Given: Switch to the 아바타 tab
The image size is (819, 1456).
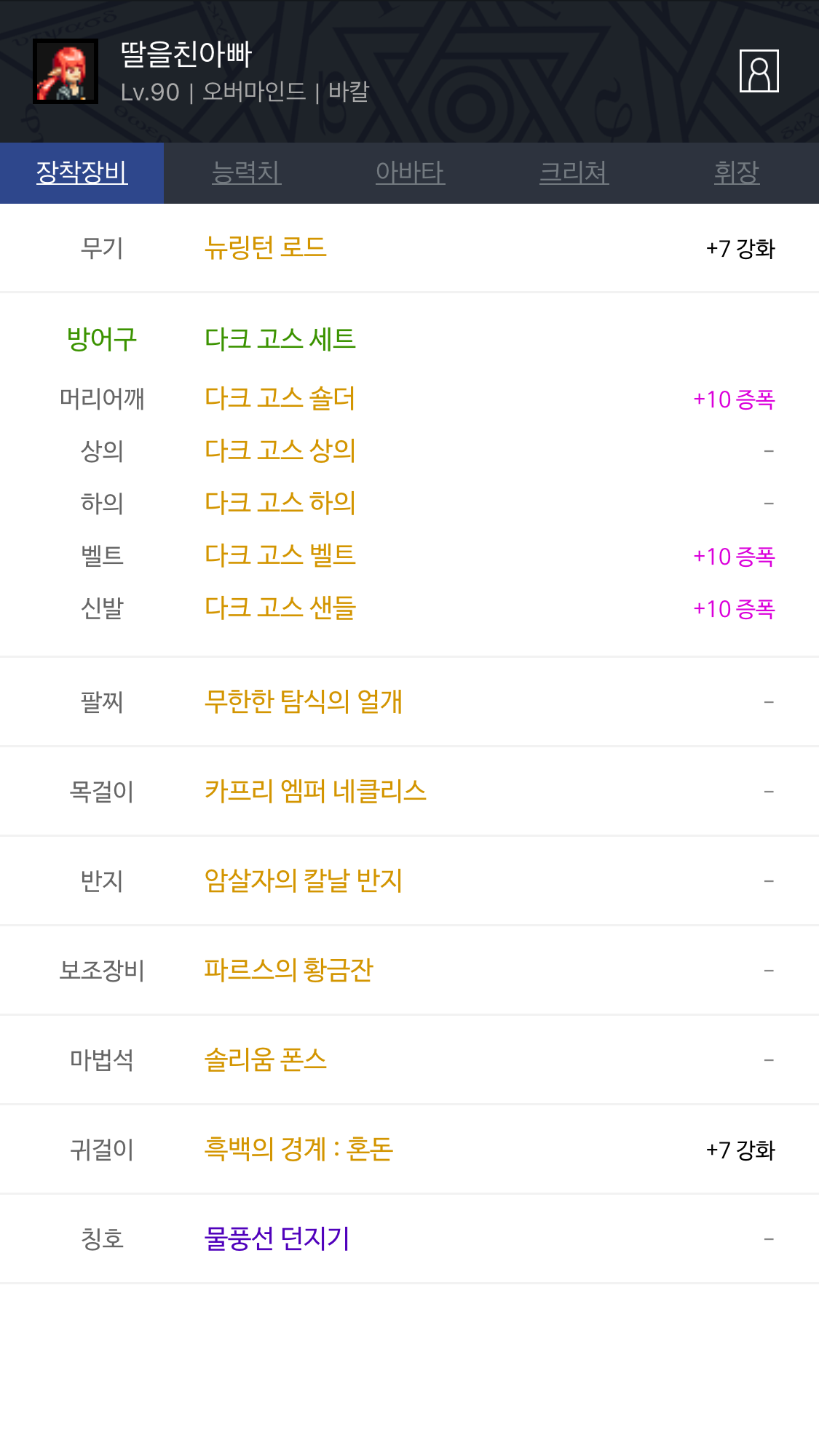Looking at the screenshot, I should point(410,173).
